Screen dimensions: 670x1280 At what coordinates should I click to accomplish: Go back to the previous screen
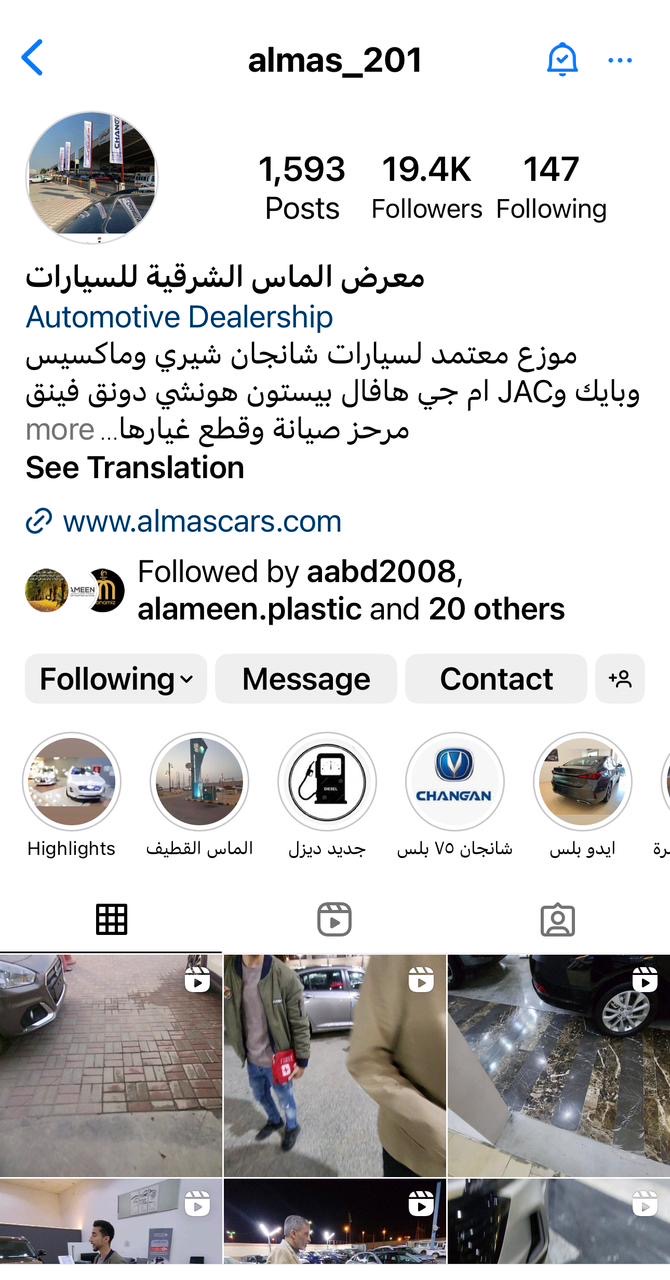(32, 59)
